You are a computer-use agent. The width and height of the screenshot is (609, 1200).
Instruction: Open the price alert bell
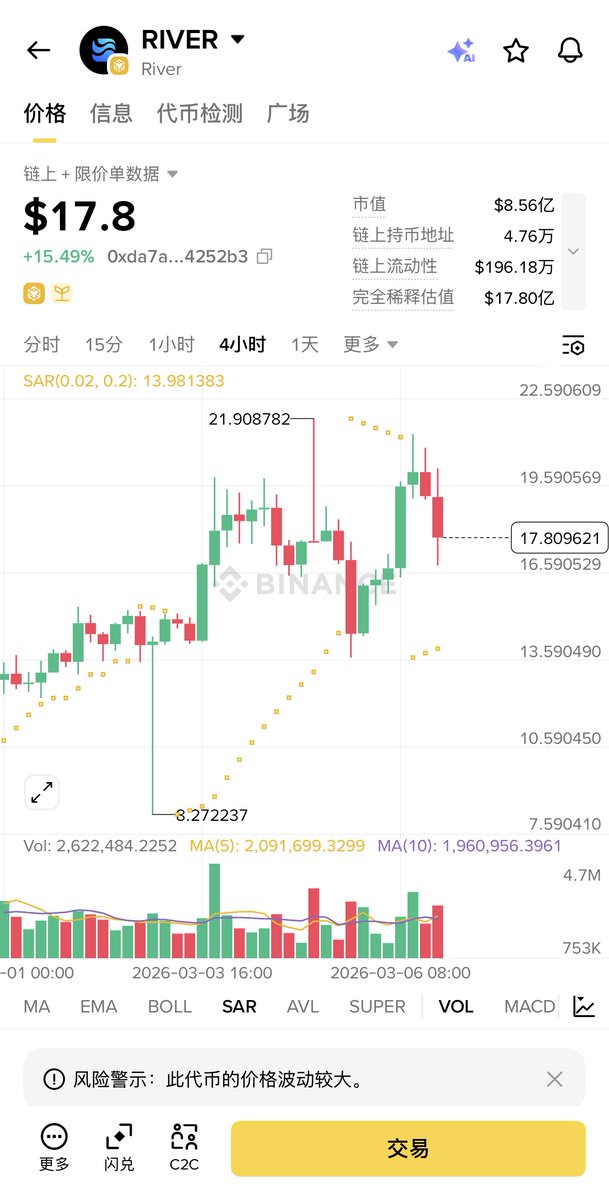pyautogui.click(x=570, y=50)
